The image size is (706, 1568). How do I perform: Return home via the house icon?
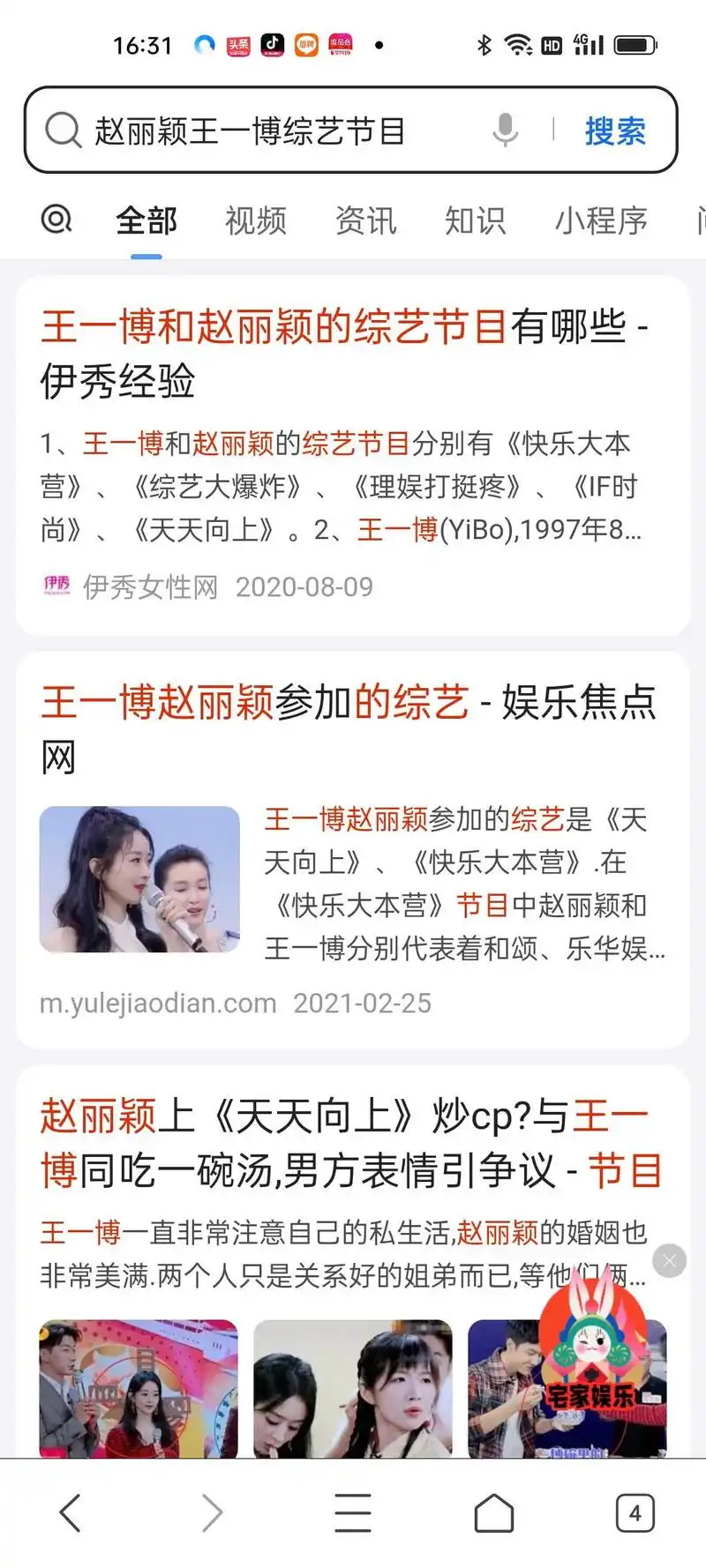click(494, 1512)
